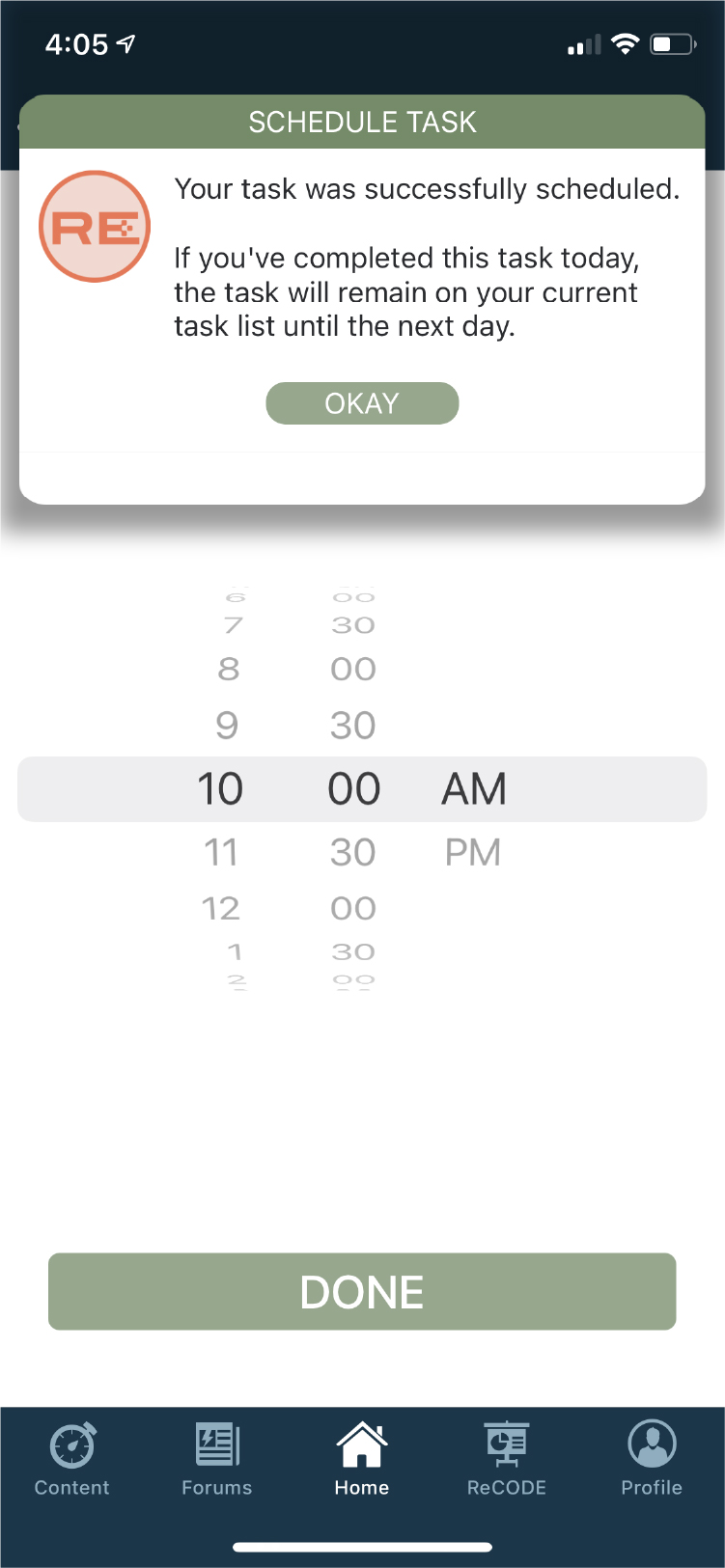Switch to the Profile tab

[x=652, y=1458]
